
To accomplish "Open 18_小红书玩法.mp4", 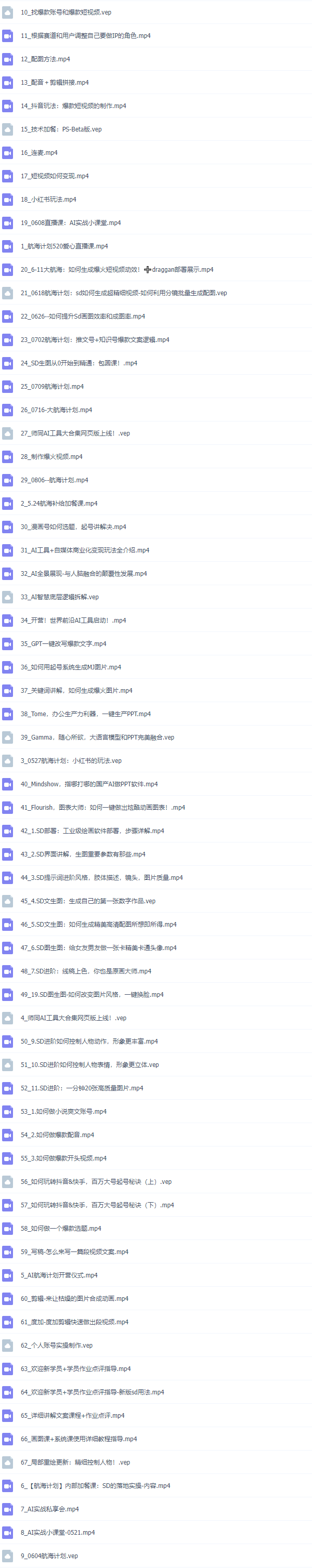I will click(48, 199).
